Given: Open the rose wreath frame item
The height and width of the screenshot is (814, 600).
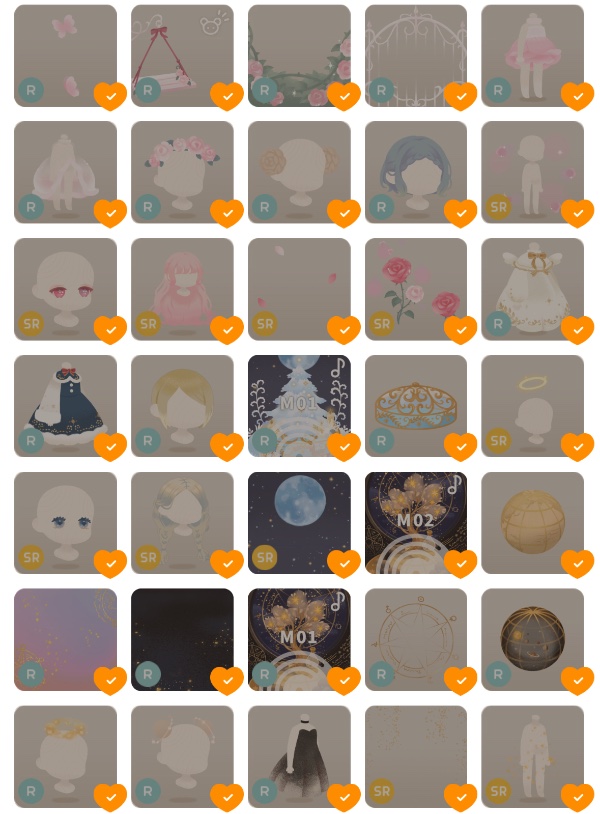Looking at the screenshot, I should coord(299,55).
